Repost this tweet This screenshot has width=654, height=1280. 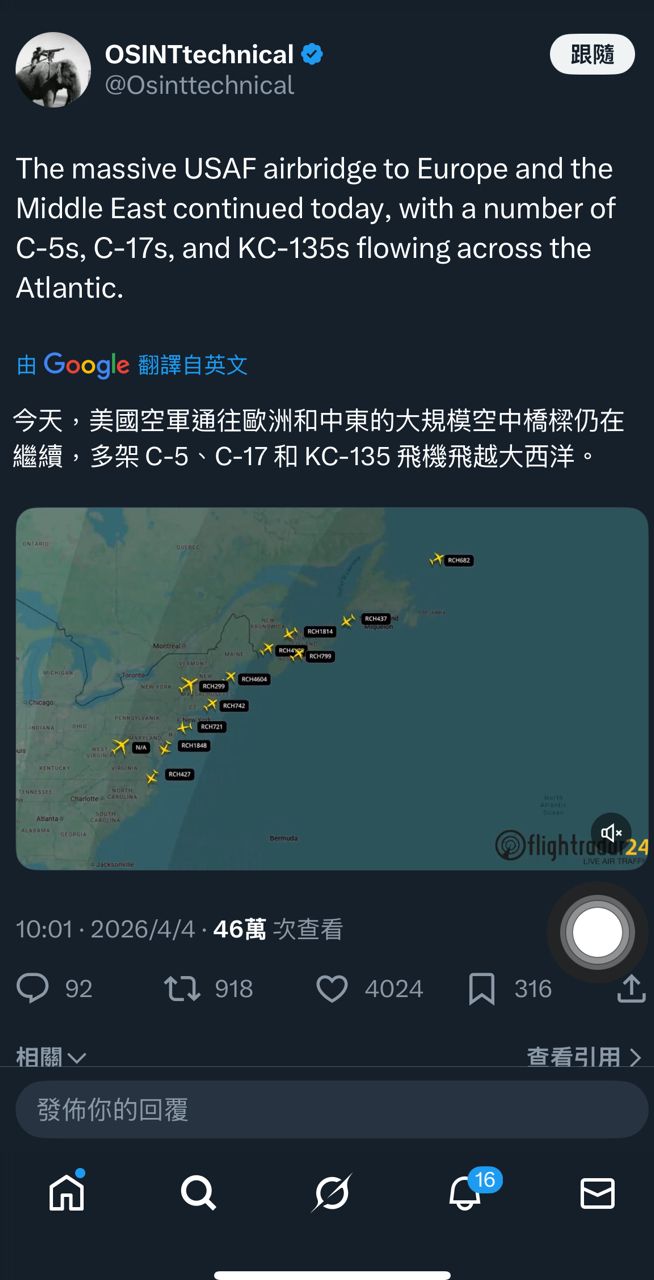(x=182, y=989)
